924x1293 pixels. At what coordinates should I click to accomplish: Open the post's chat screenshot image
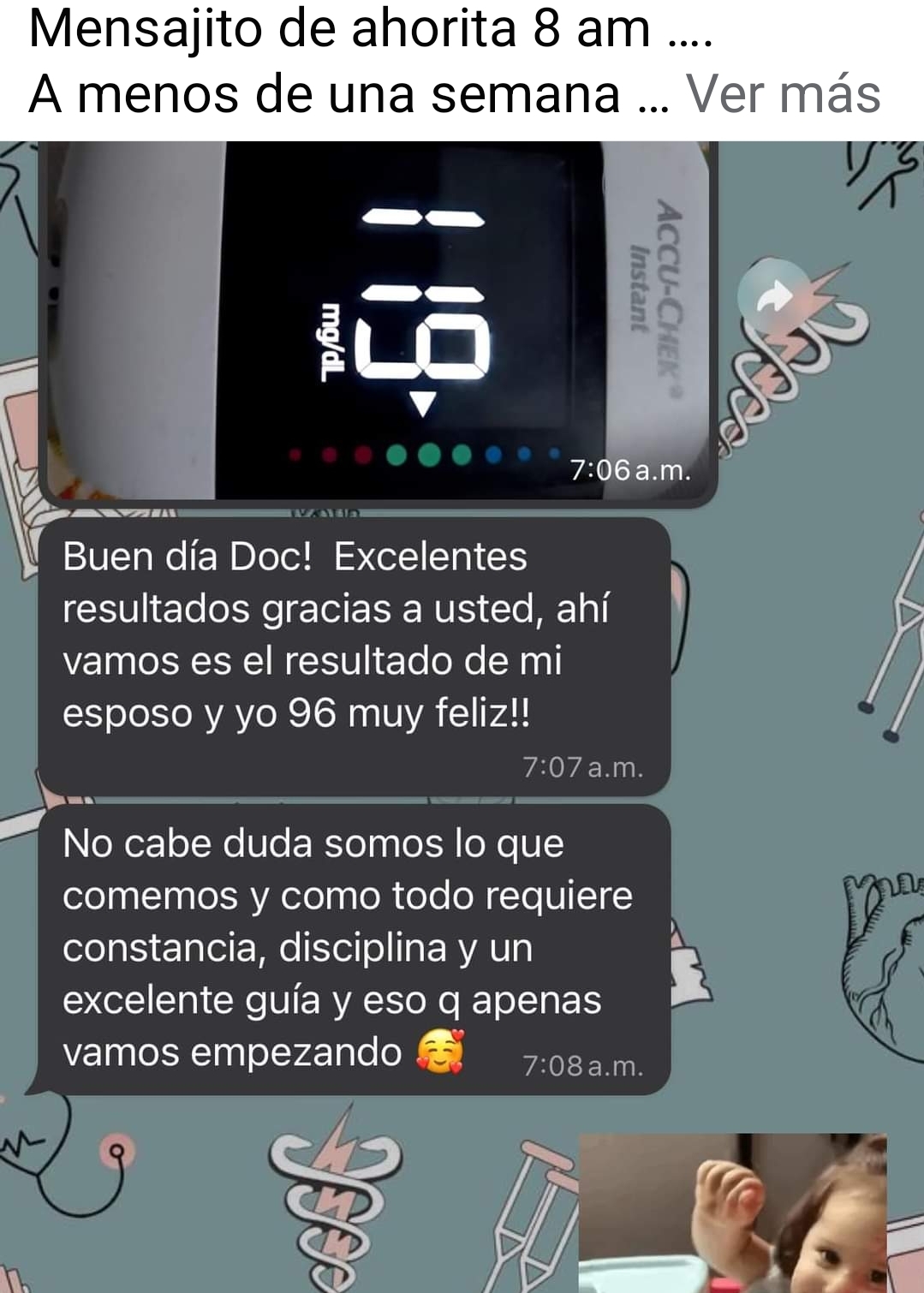462,717
